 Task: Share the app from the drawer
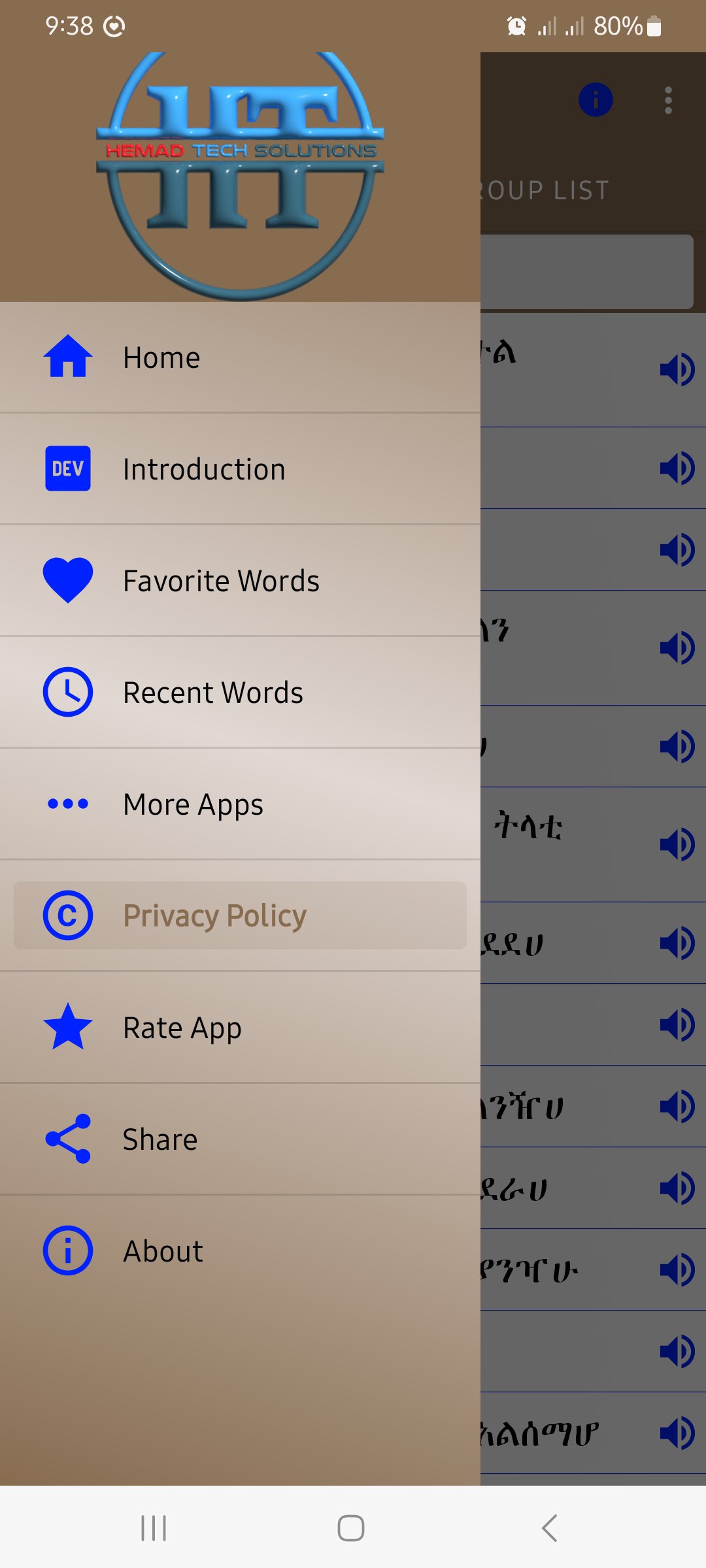pyautogui.click(x=239, y=1139)
